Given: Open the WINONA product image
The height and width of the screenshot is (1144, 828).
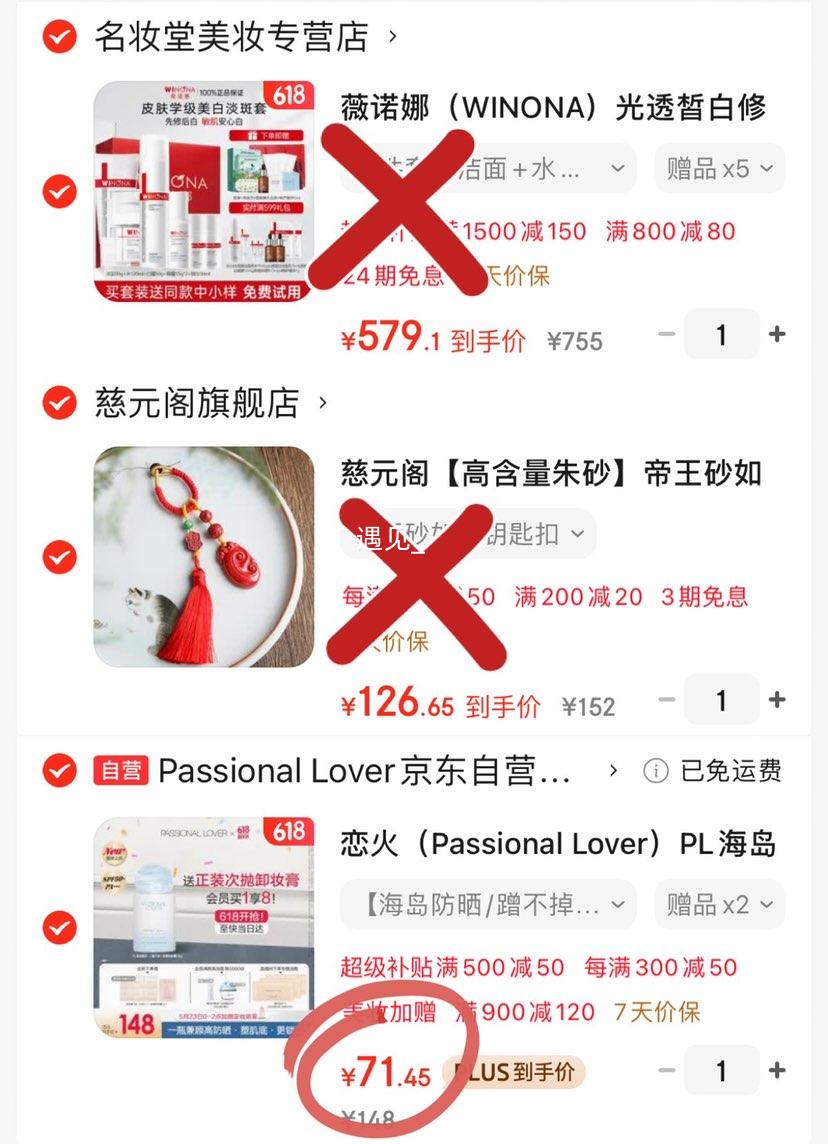Looking at the screenshot, I should click(x=204, y=191).
